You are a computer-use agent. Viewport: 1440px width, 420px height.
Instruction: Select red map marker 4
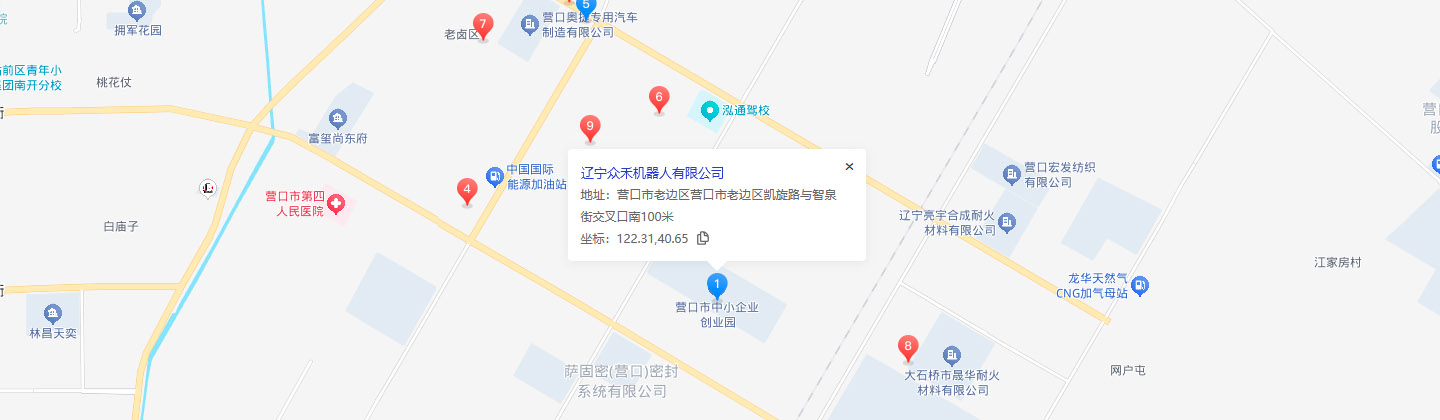[466, 189]
